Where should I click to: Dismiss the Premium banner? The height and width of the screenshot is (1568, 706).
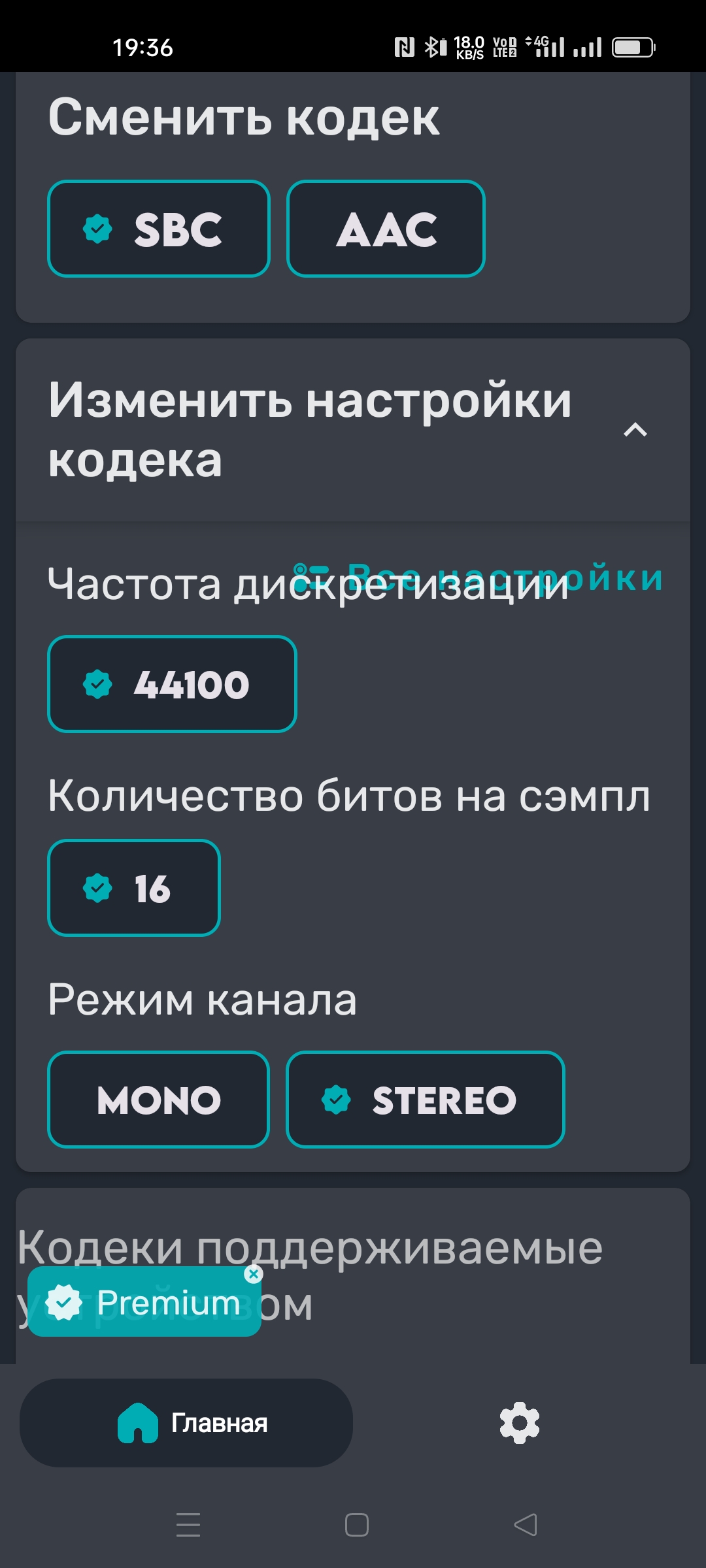tap(253, 1273)
